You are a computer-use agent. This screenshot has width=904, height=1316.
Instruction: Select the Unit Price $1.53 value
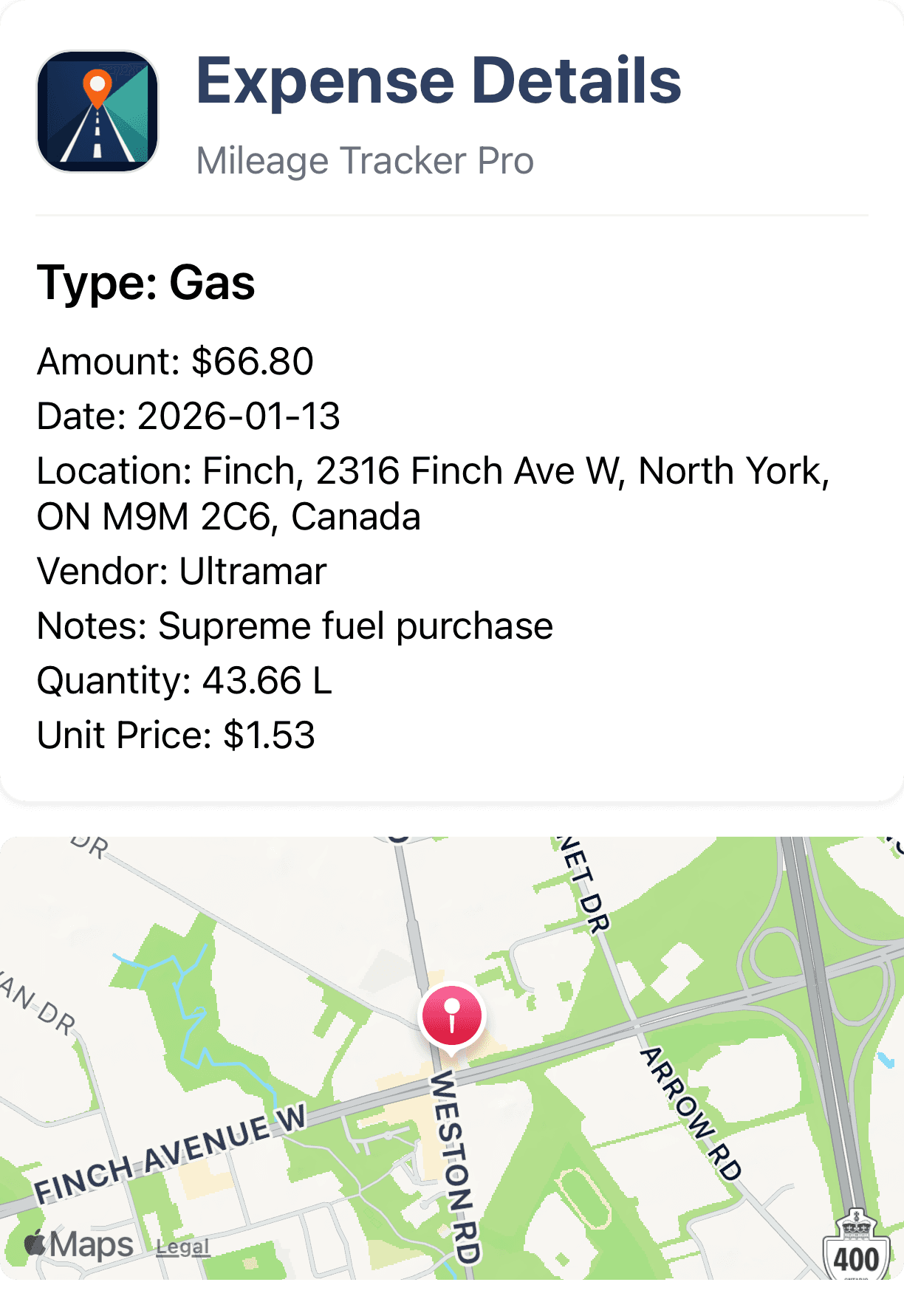pos(177,734)
